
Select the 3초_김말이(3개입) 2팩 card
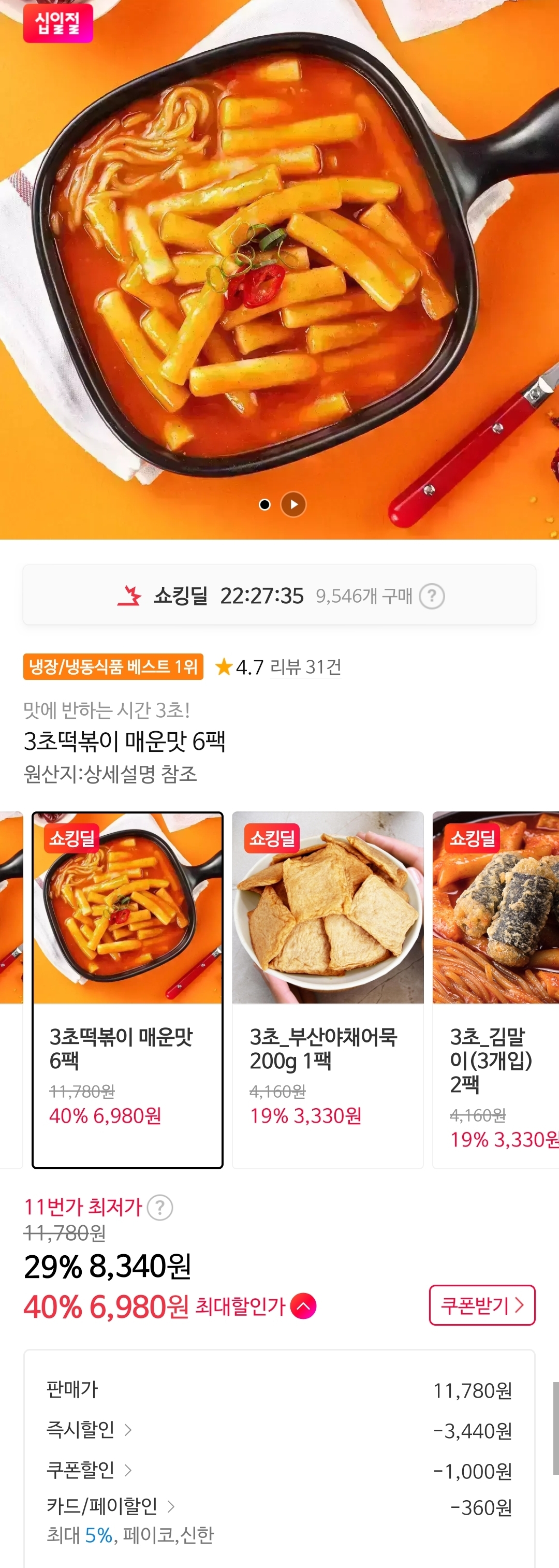click(x=496, y=989)
